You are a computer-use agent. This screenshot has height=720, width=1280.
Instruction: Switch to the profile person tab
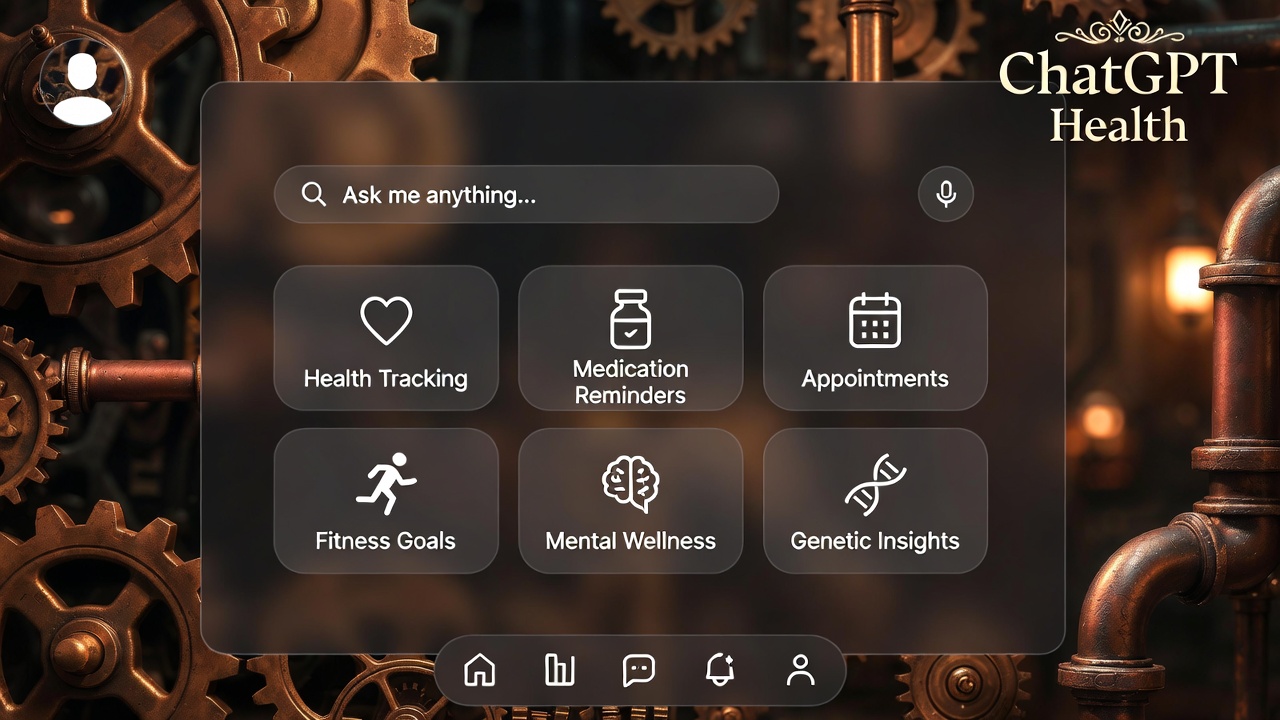tap(800, 670)
